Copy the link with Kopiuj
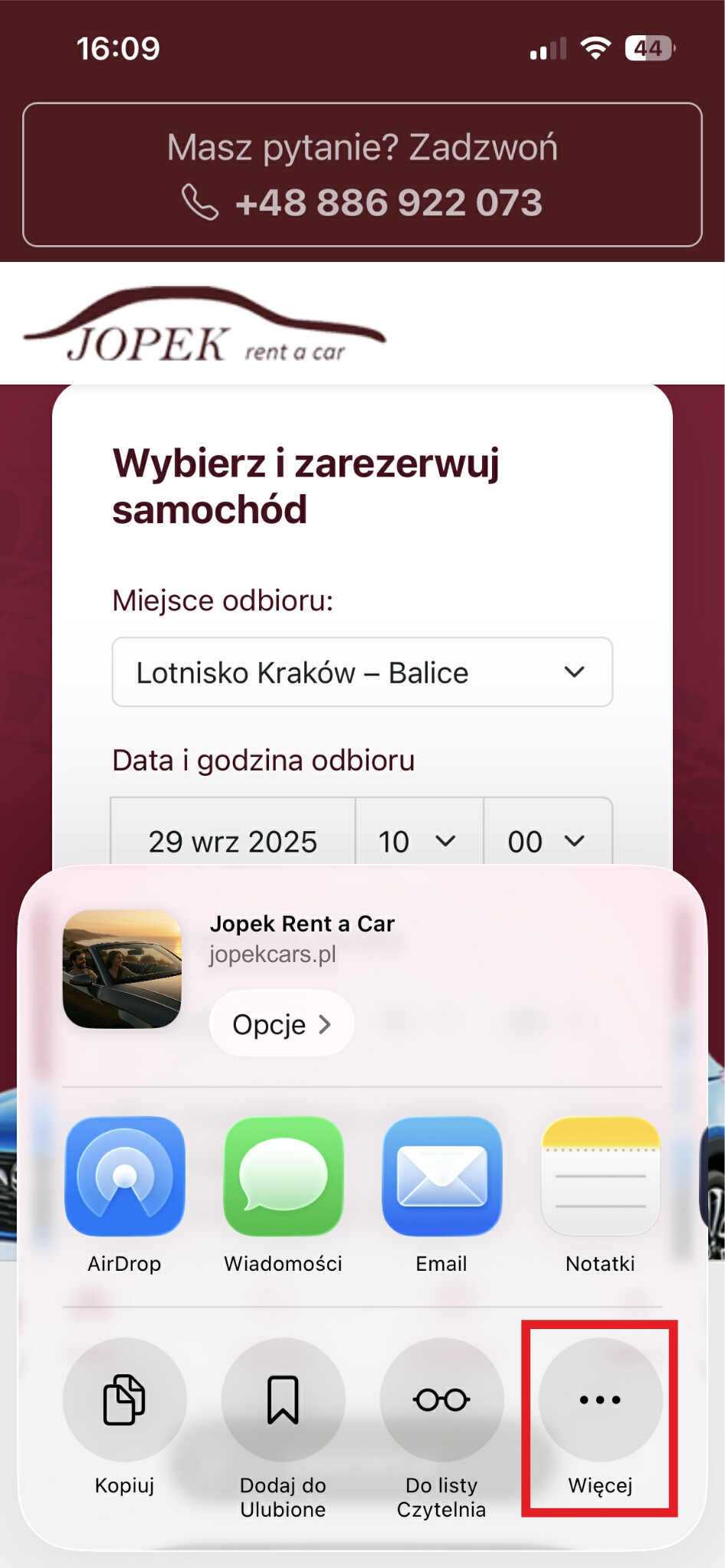Image resolution: width=725 pixels, height=1568 pixels. point(124,1399)
